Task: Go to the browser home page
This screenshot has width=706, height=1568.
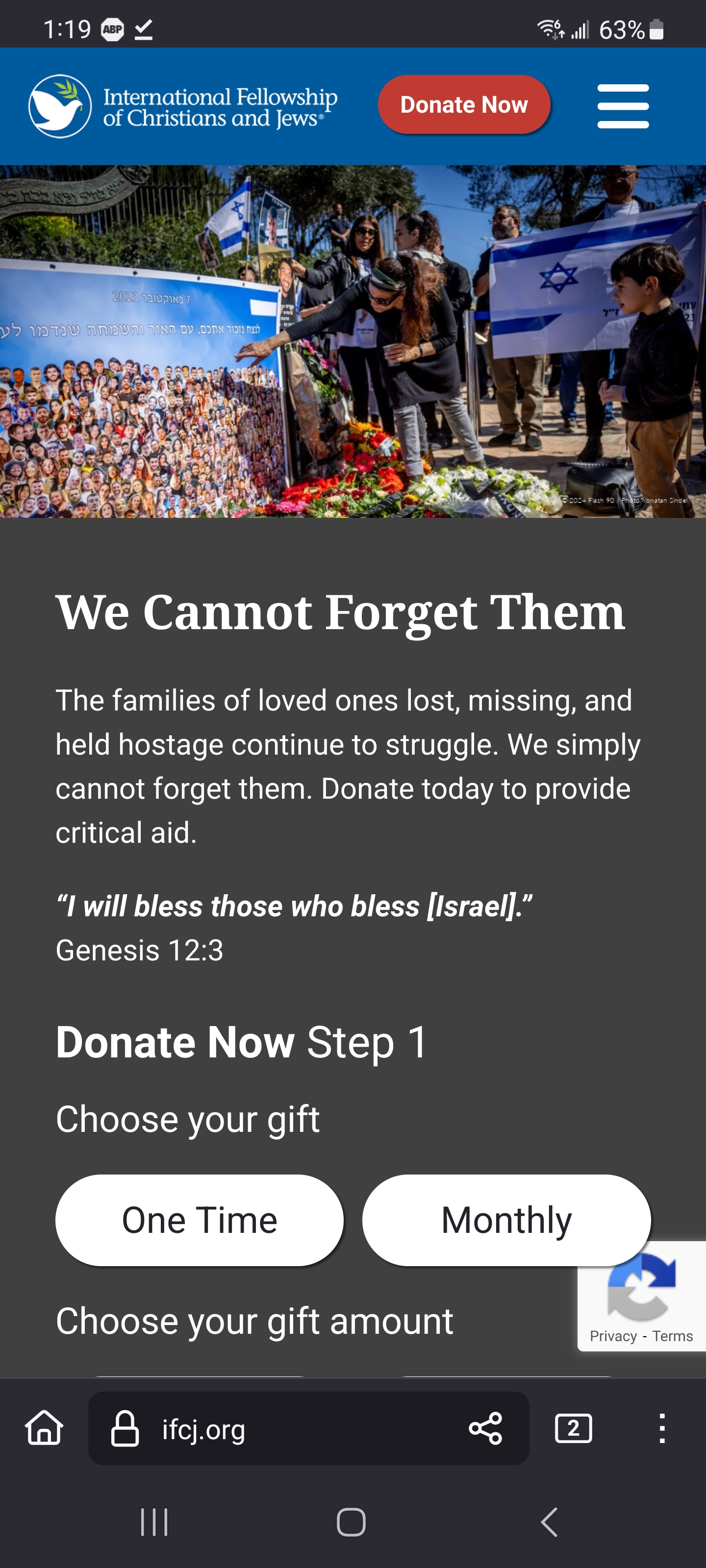Action: click(x=45, y=1428)
